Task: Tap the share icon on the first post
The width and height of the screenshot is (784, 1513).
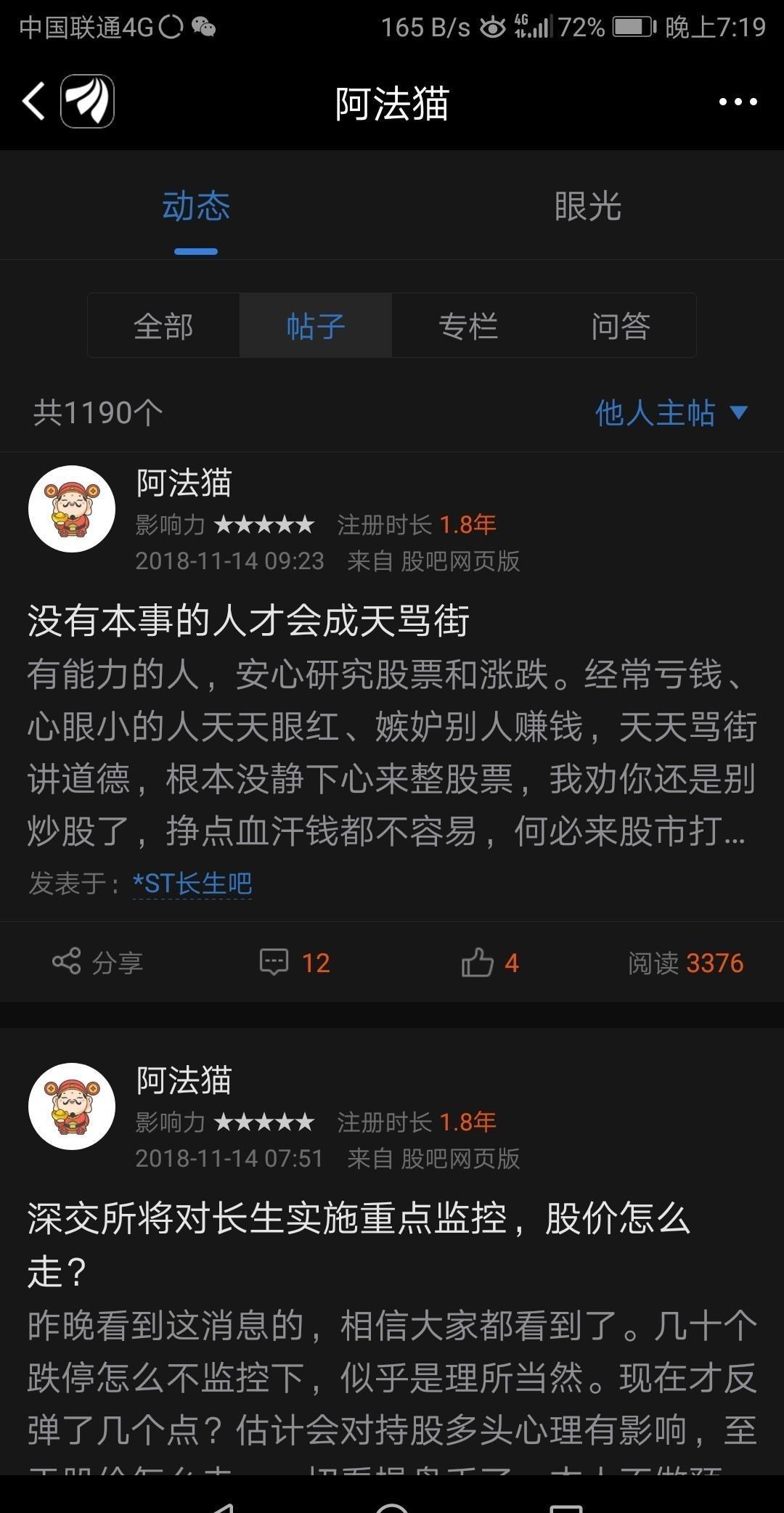Action: pyautogui.click(x=97, y=963)
